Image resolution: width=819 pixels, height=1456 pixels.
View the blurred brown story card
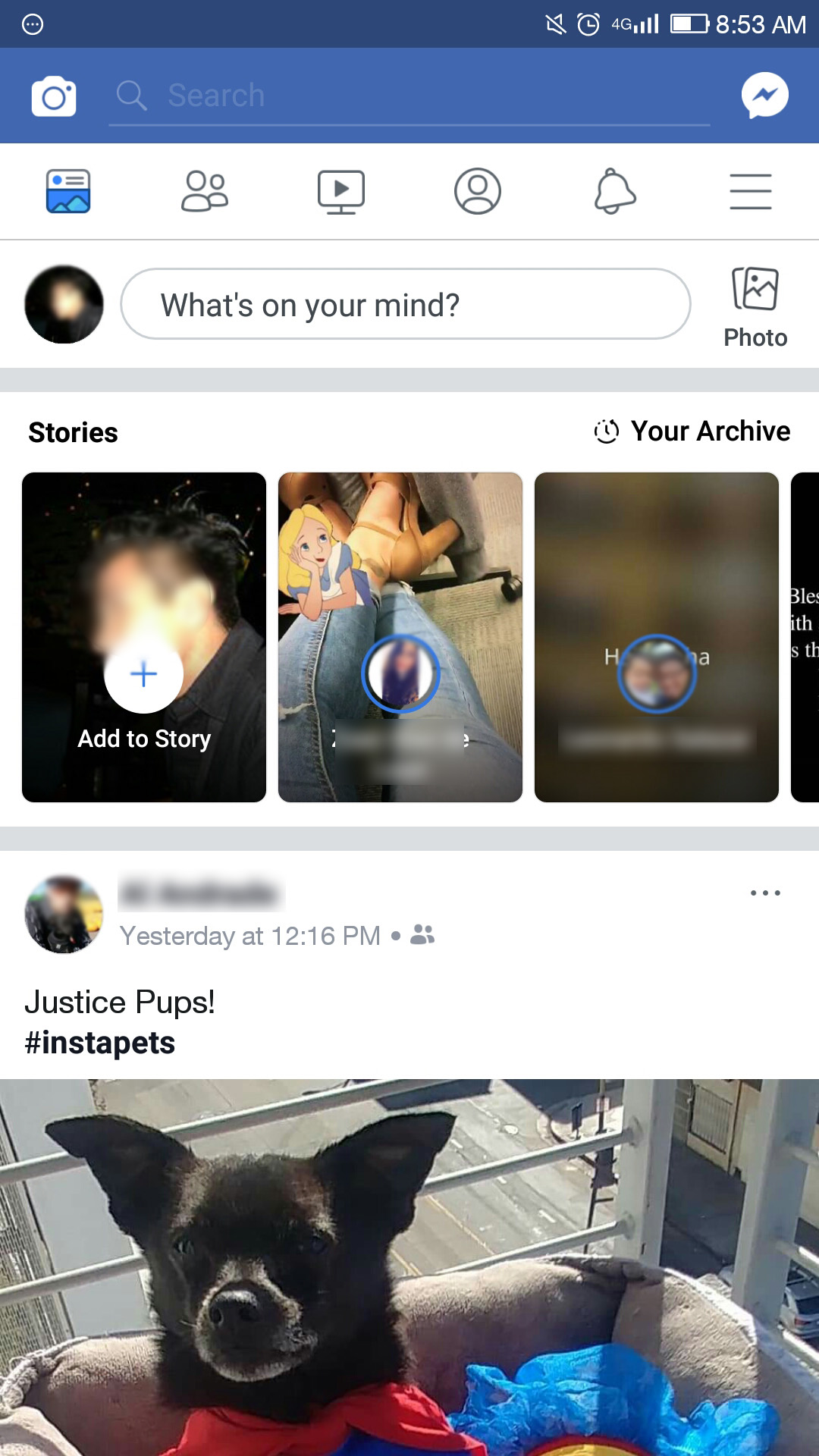coord(657,637)
